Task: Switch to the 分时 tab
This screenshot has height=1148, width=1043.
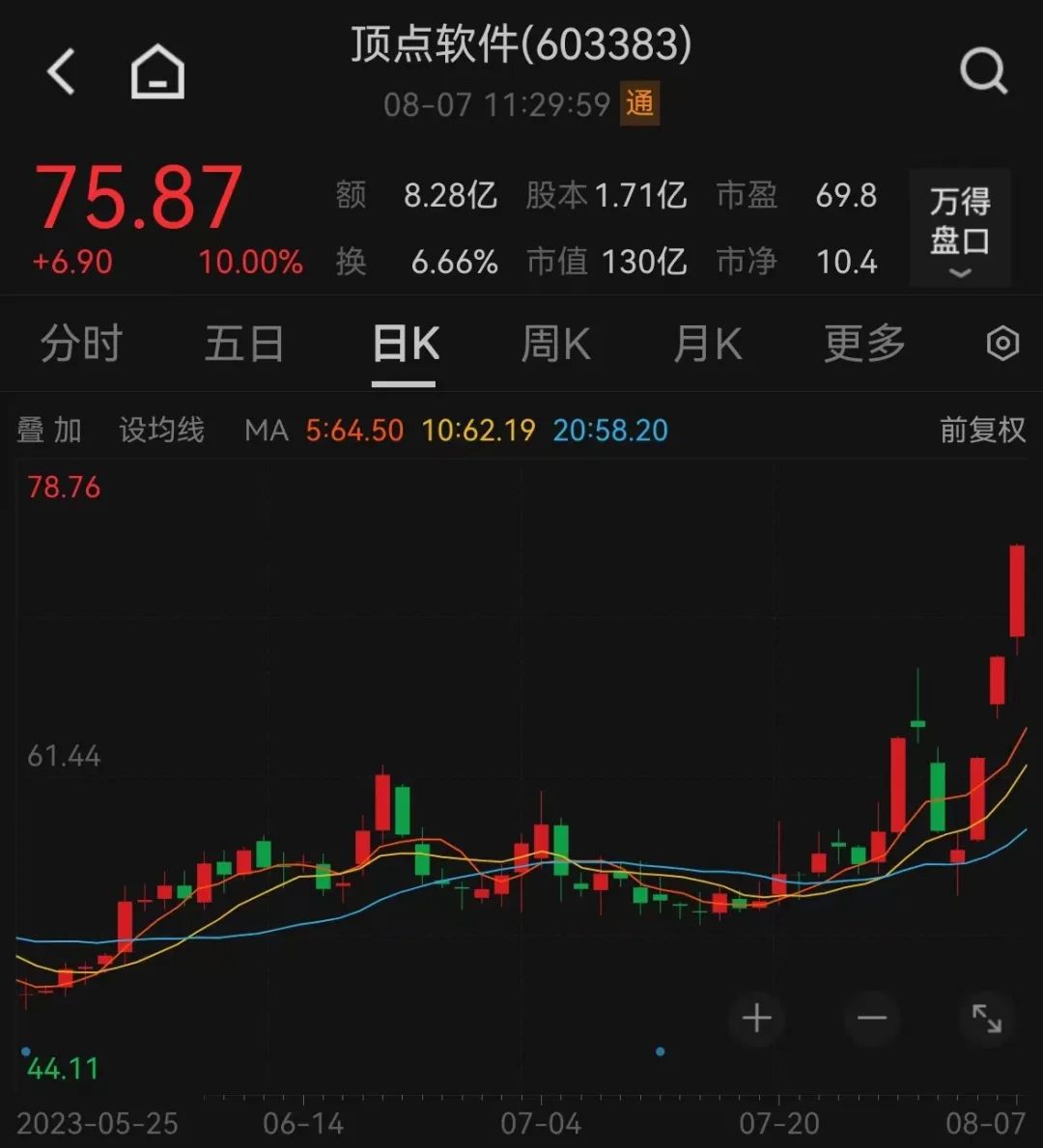Action: tap(81, 344)
